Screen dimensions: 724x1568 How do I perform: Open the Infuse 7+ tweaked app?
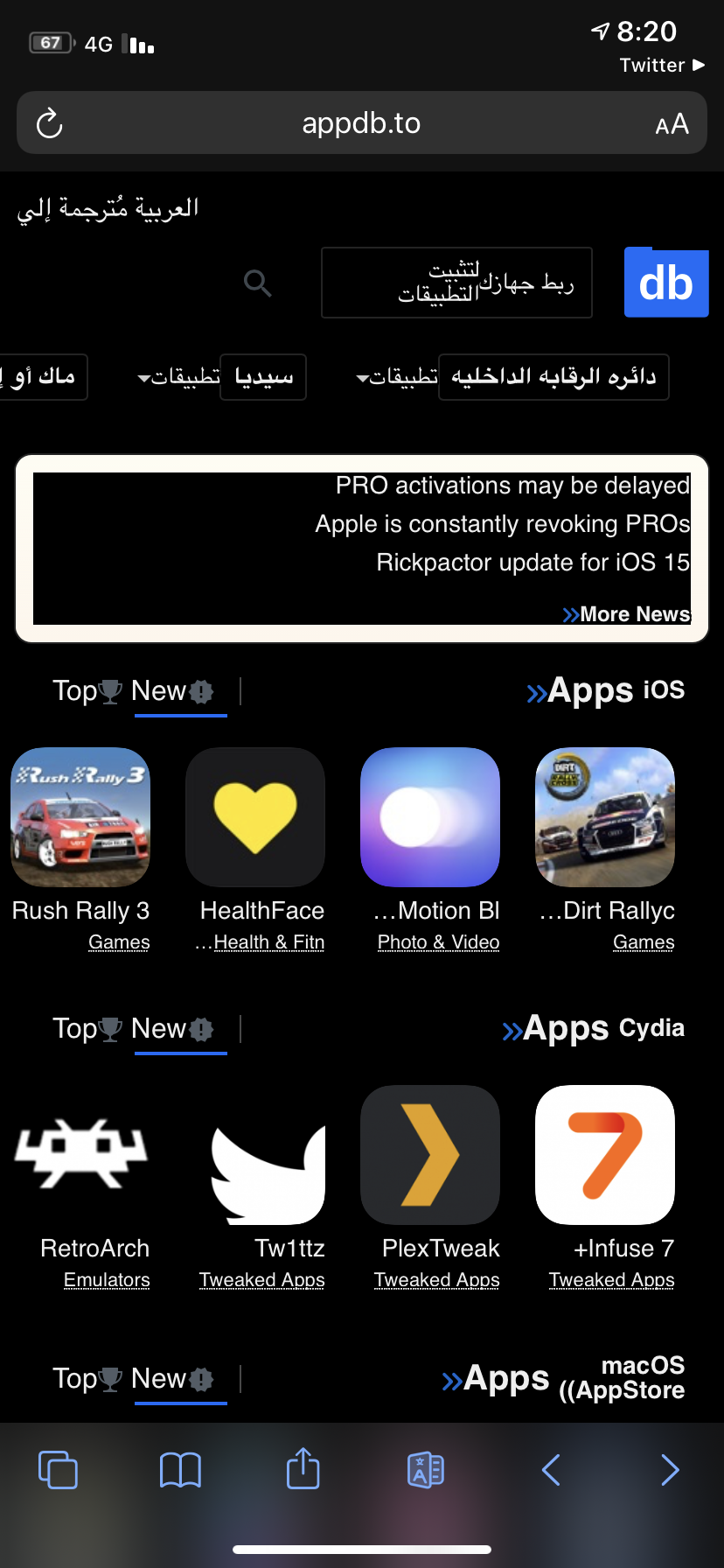(605, 1155)
